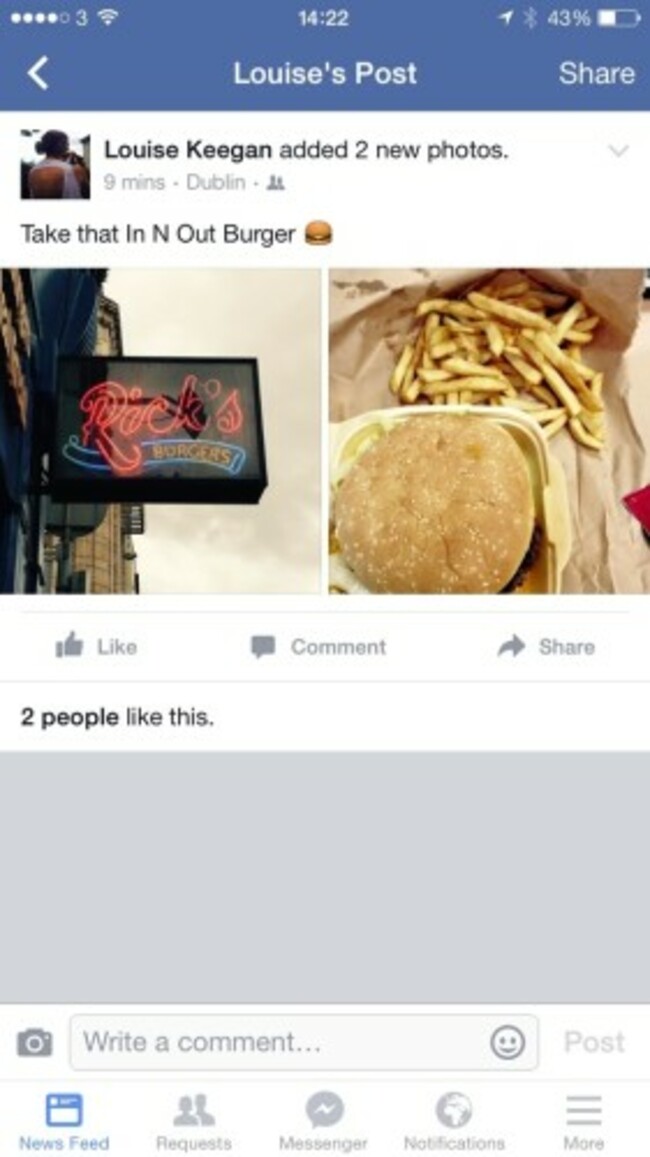Focus the Write a comment field

280,1043
